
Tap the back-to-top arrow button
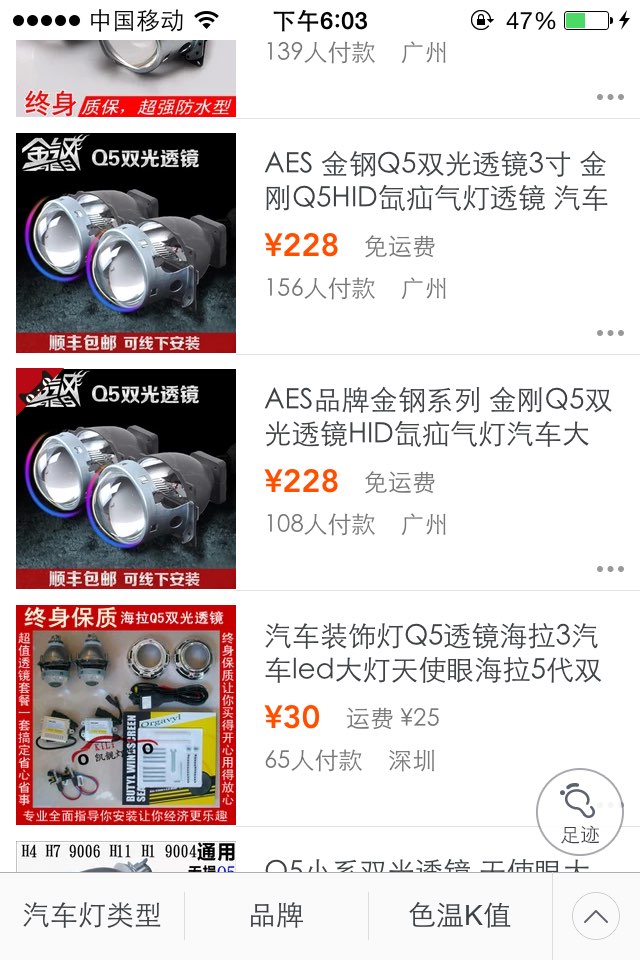[596, 915]
